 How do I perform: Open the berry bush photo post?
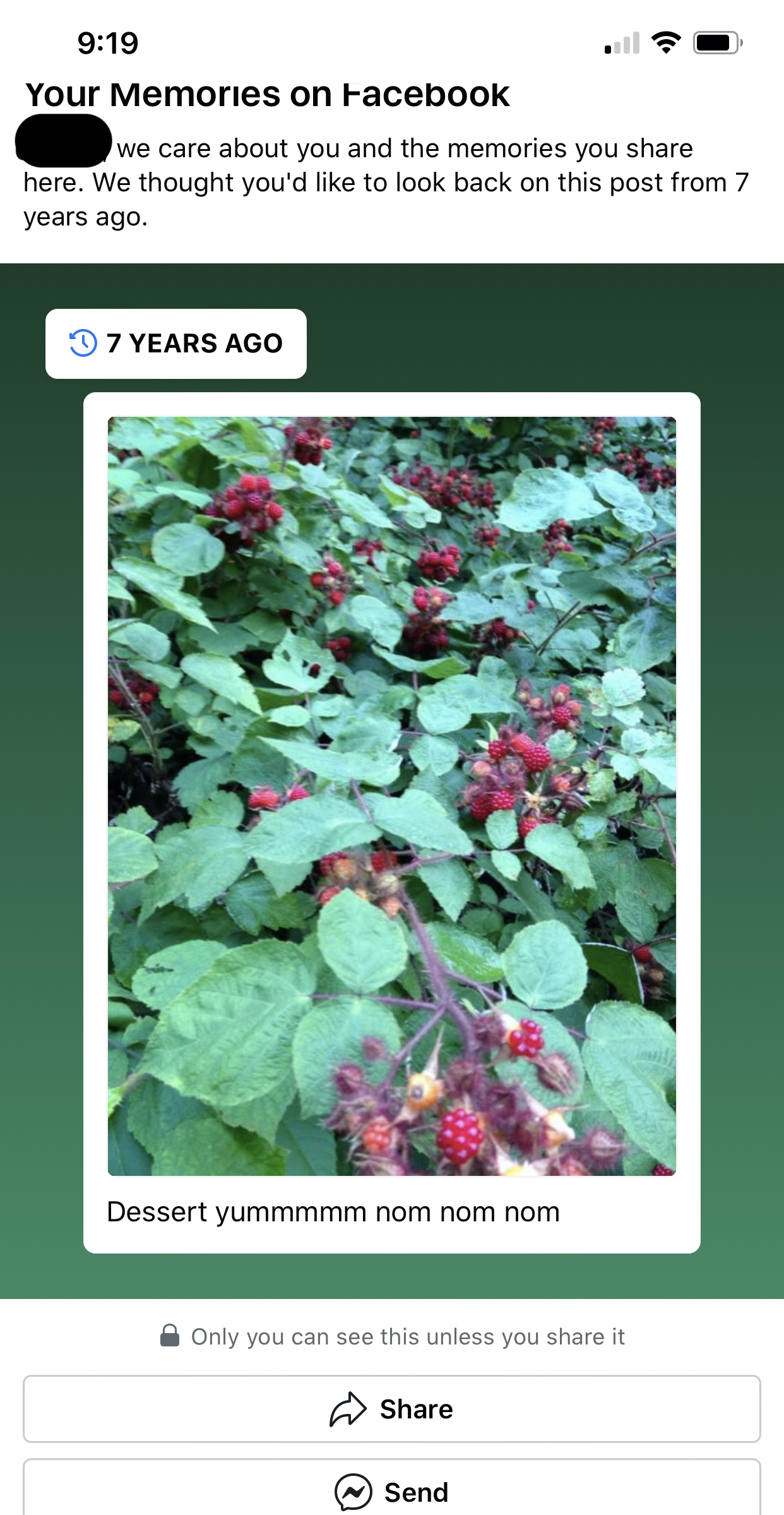391,796
